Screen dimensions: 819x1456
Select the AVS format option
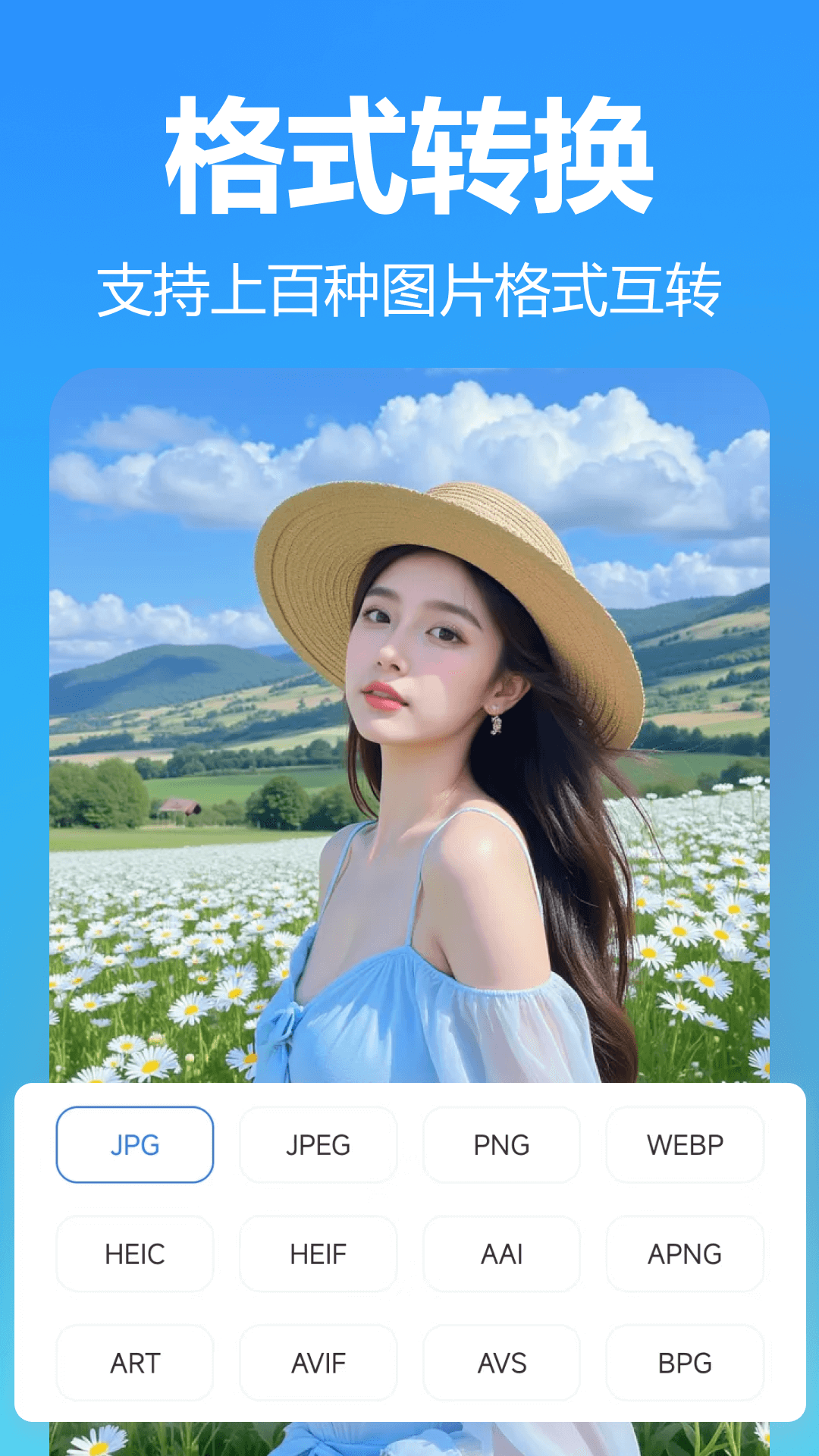(x=502, y=1363)
